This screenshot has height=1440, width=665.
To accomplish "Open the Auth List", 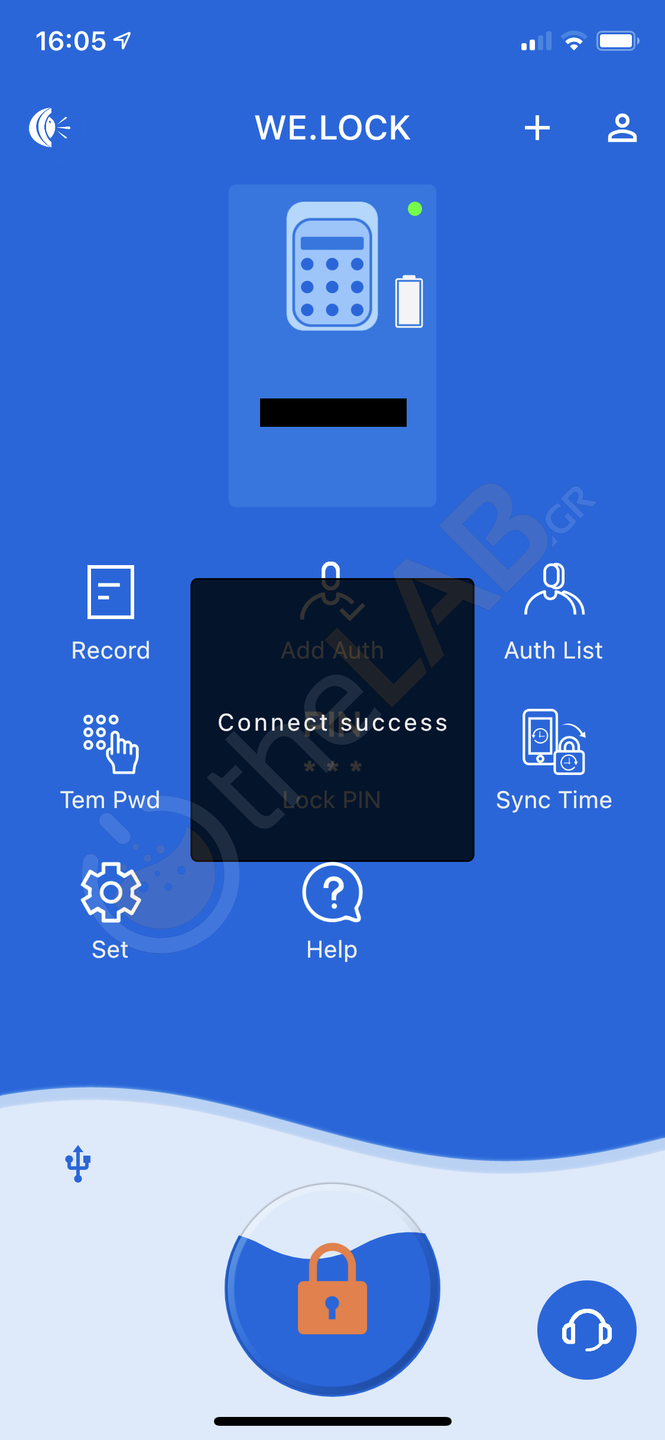I will pyautogui.click(x=554, y=612).
